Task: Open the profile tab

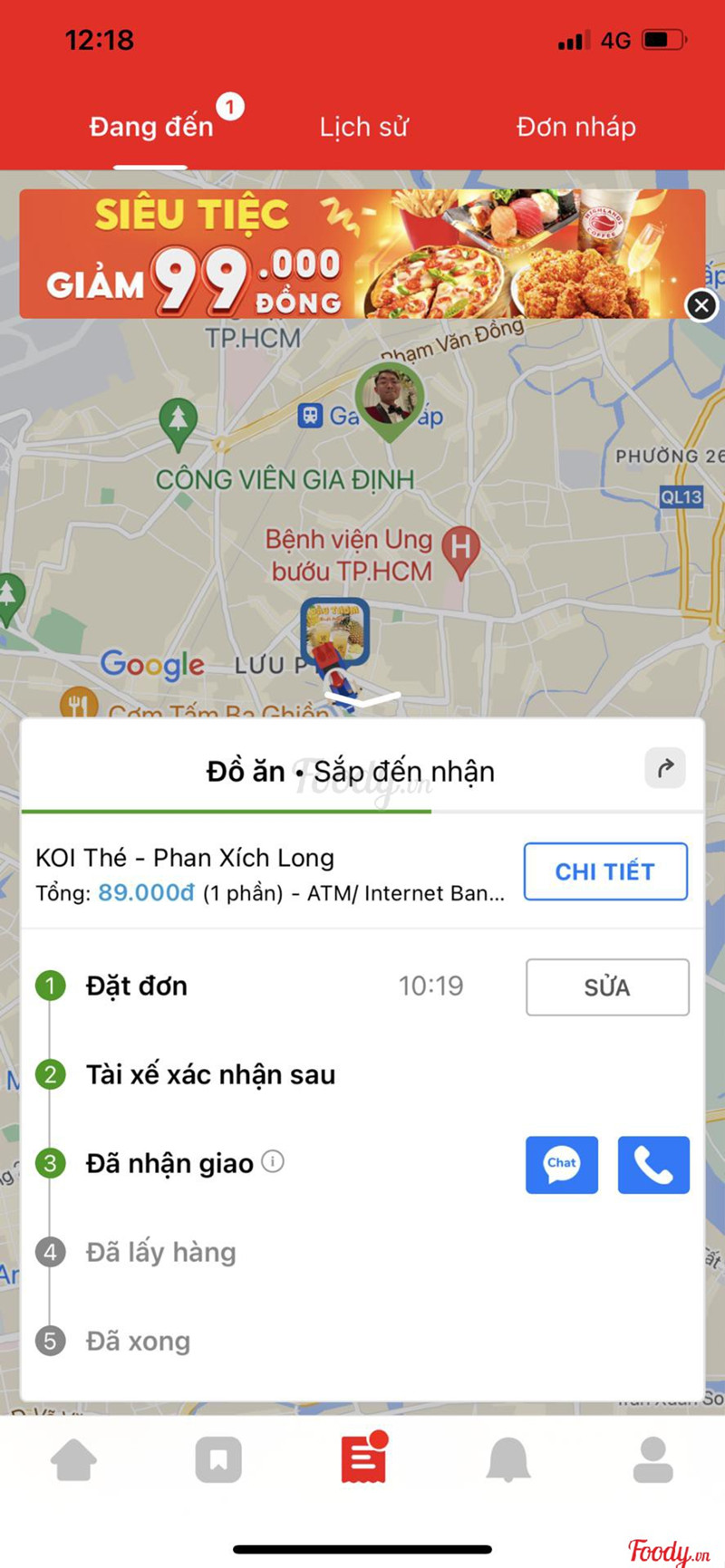Action: pos(652,1459)
